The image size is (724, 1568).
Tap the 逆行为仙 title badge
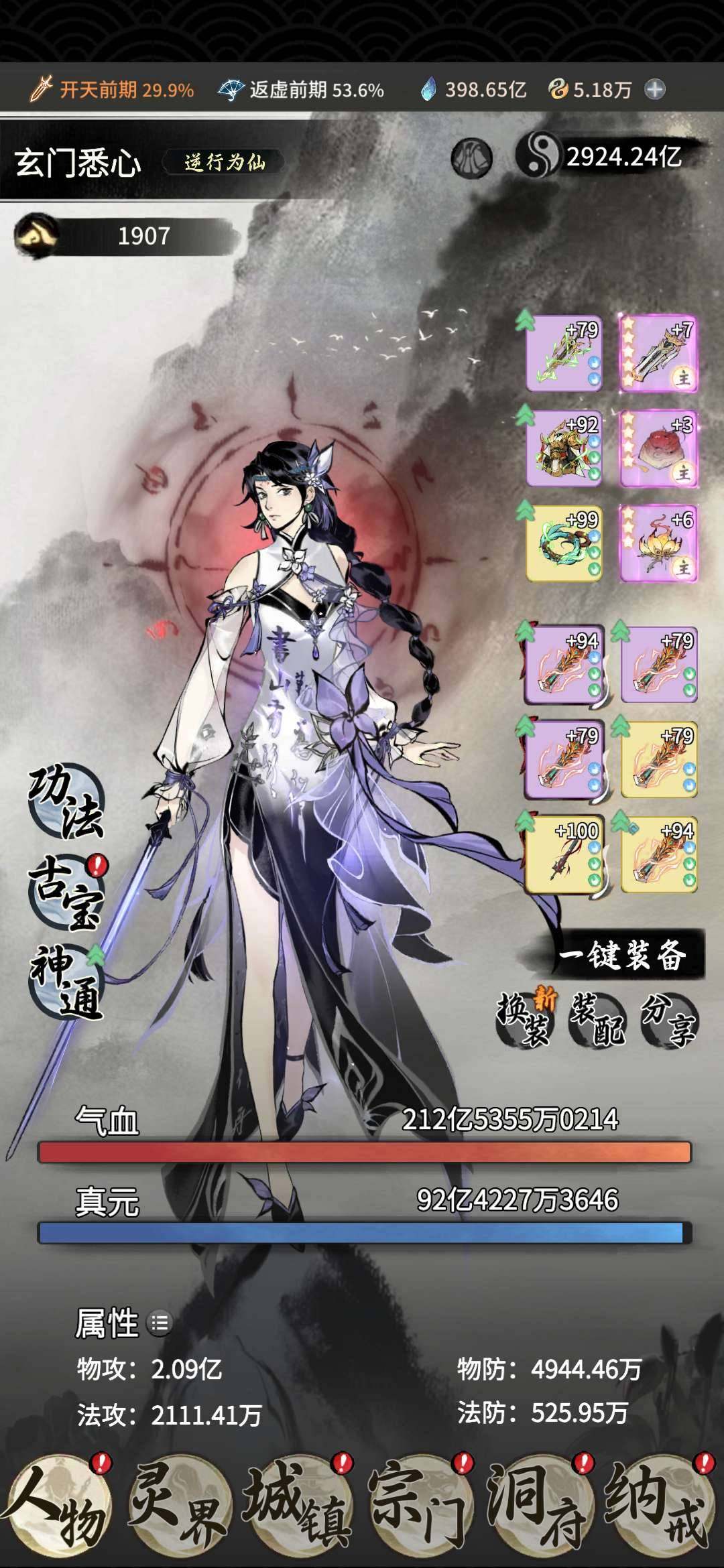tap(225, 162)
